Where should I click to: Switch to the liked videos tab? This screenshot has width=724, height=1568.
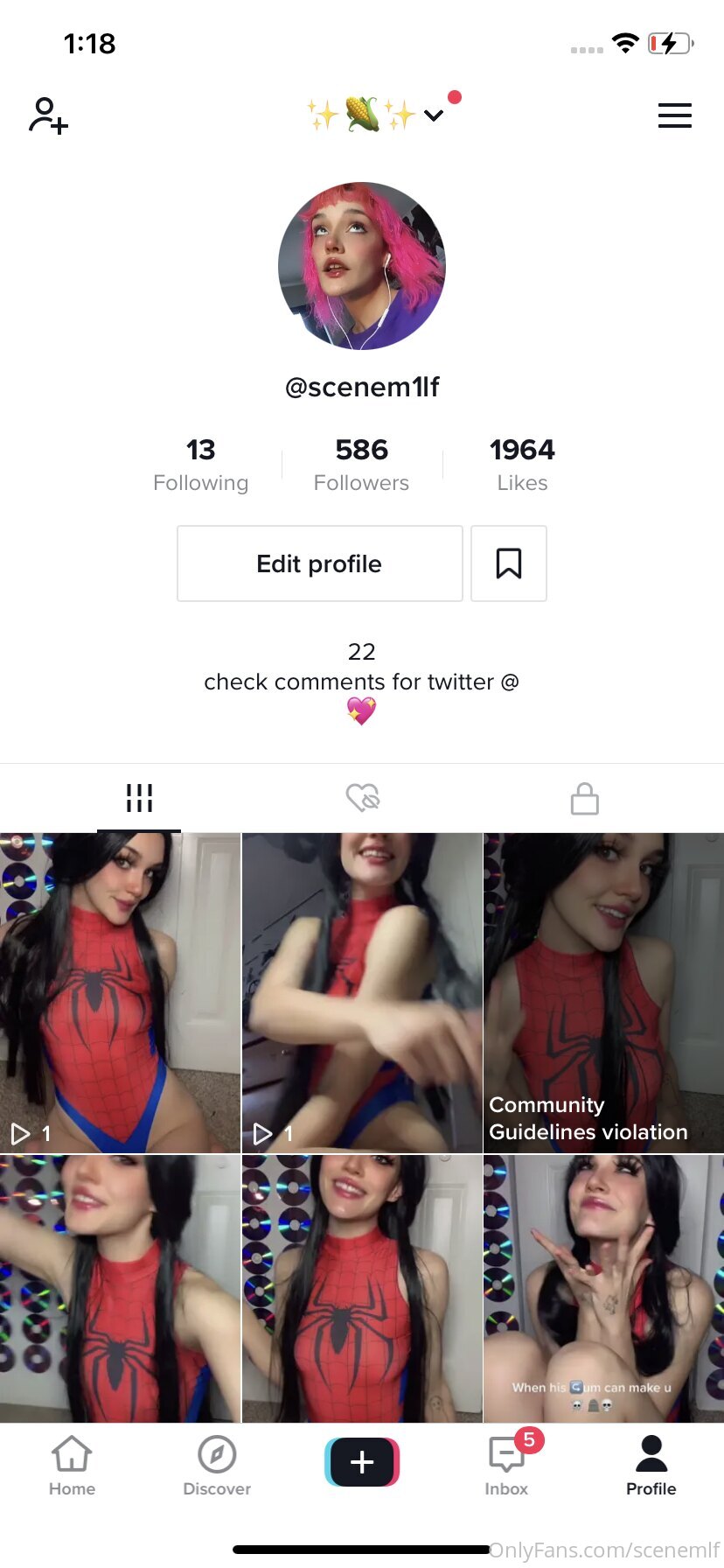tap(362, 798)
